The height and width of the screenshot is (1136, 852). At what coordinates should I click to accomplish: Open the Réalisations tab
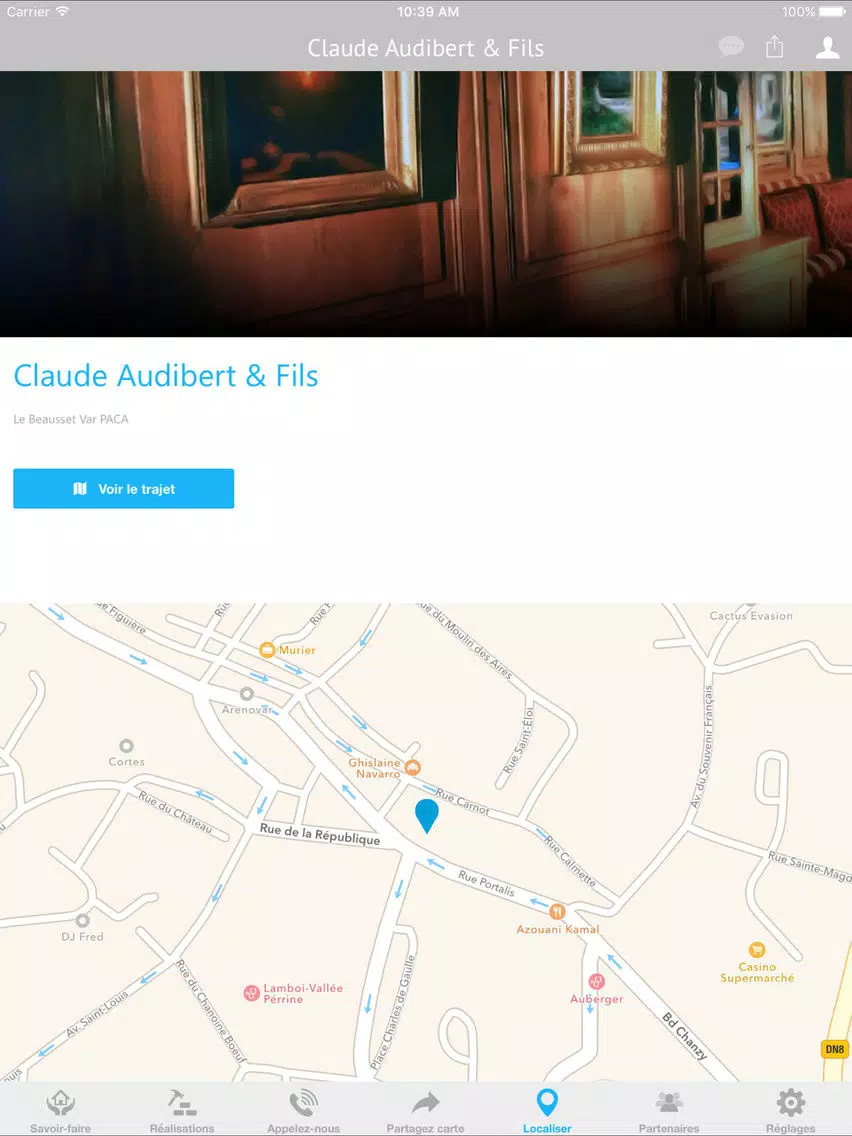pyautogui.click(x=182, y=1111)
